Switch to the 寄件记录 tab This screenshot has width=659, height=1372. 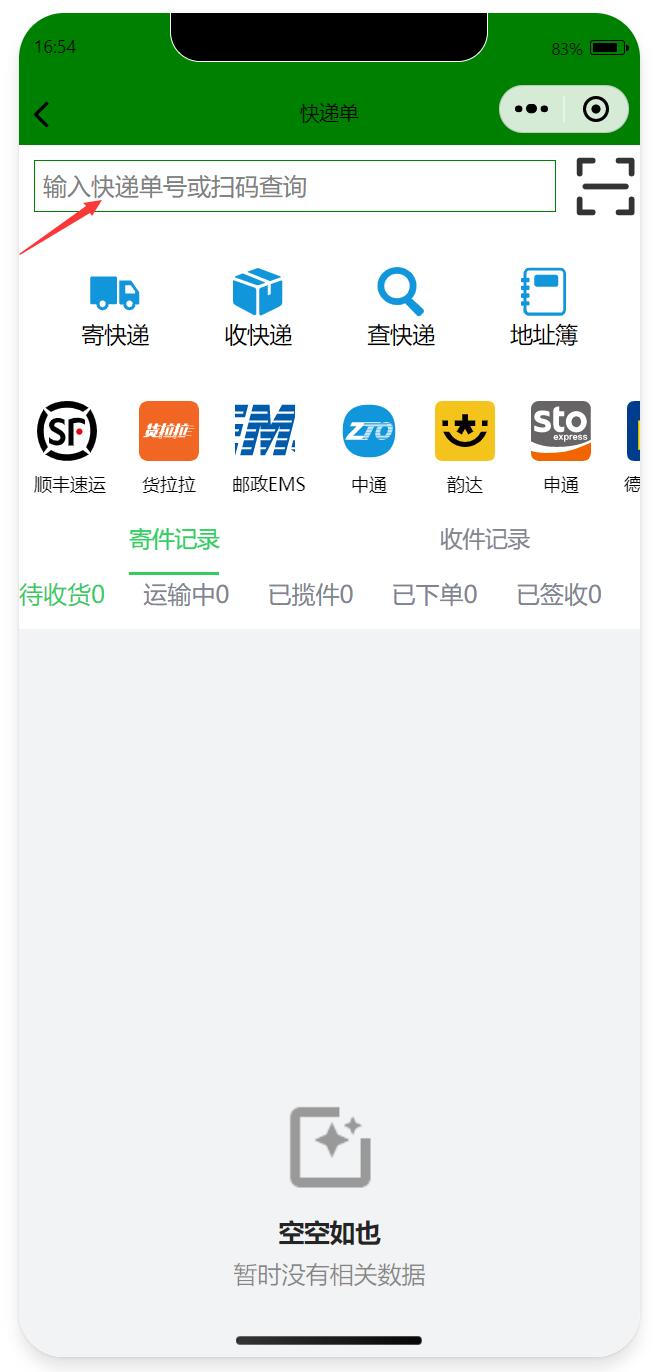(174, 540)
